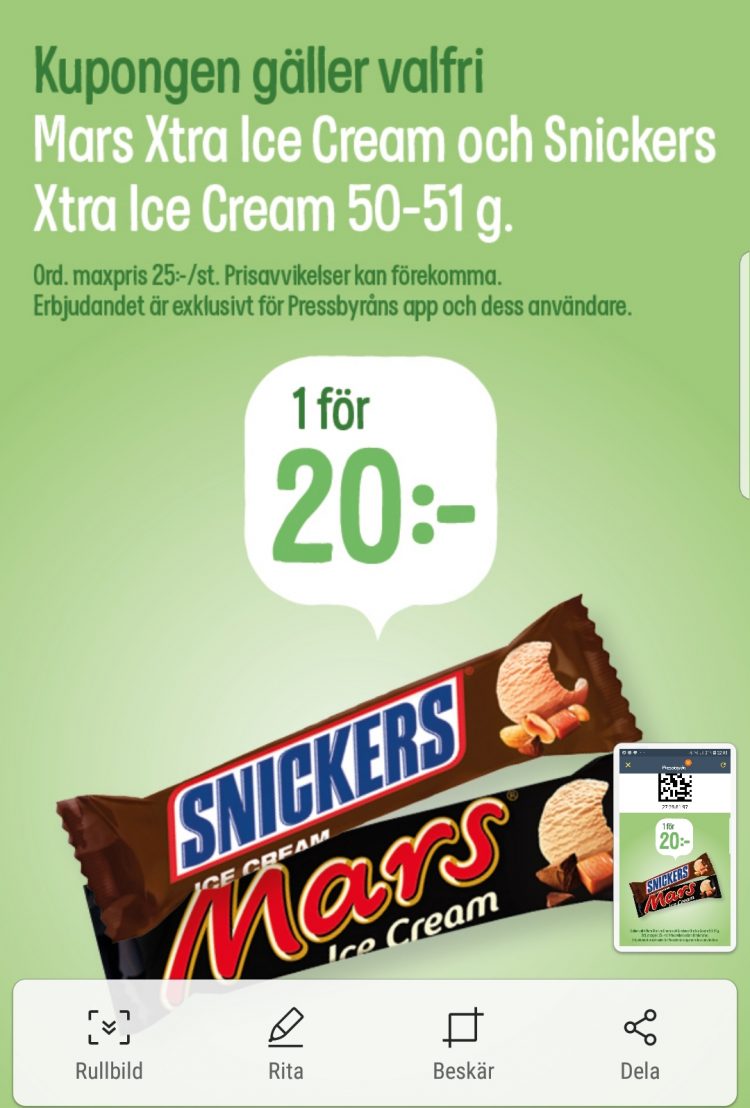This screenshot has height=1108, width=750.
Task: Share the screenshot via Dela
Action: 640,1043
